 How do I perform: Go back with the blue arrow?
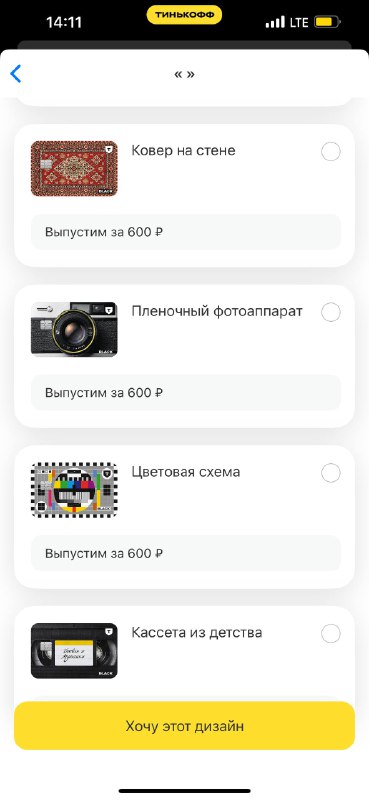point(16,74)
